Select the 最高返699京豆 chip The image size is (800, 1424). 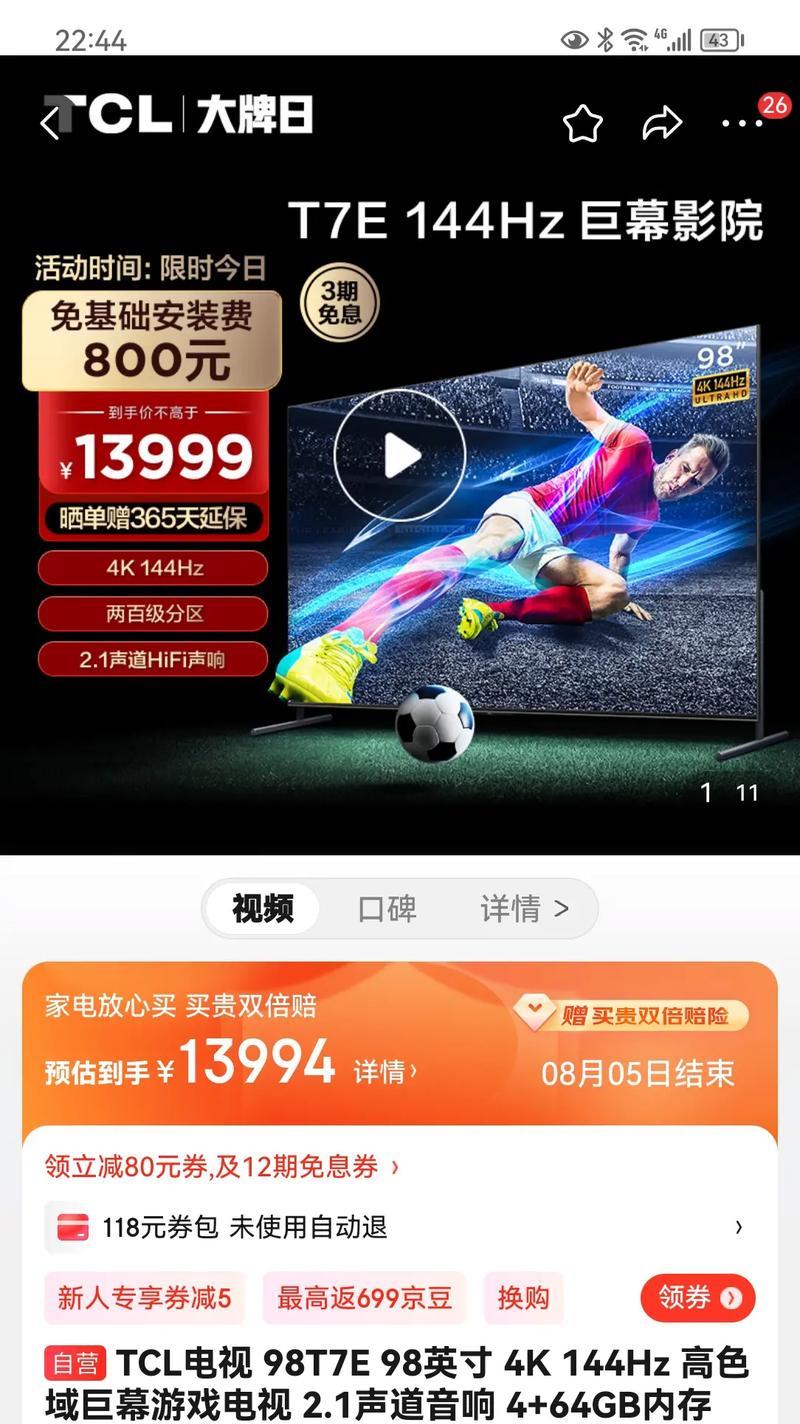click(x=365, y=1298)
